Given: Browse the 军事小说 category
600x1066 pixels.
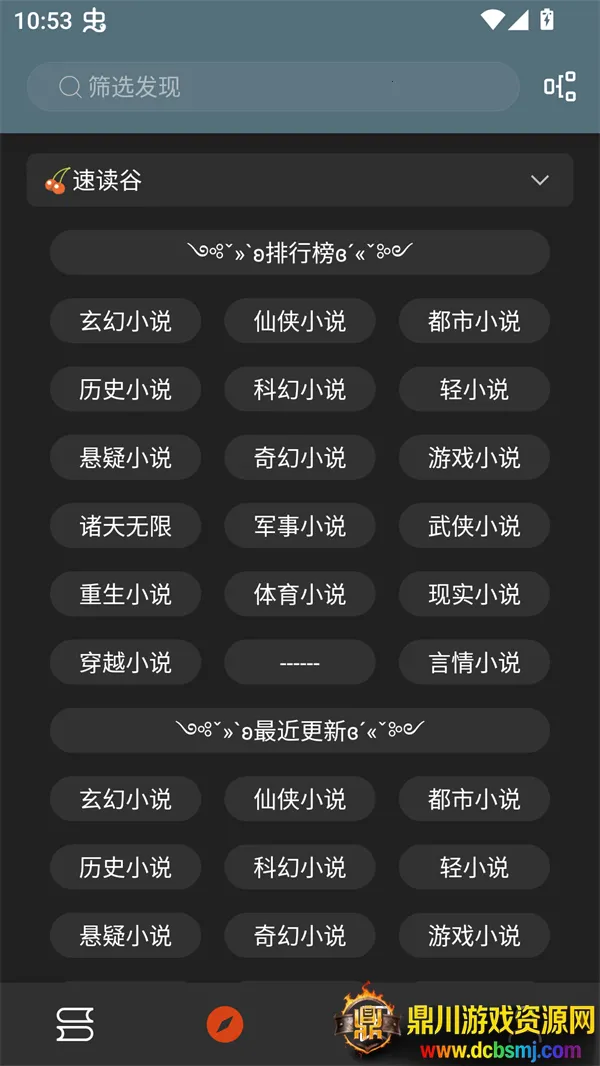Looking at the screenshot, I should 300,525.
